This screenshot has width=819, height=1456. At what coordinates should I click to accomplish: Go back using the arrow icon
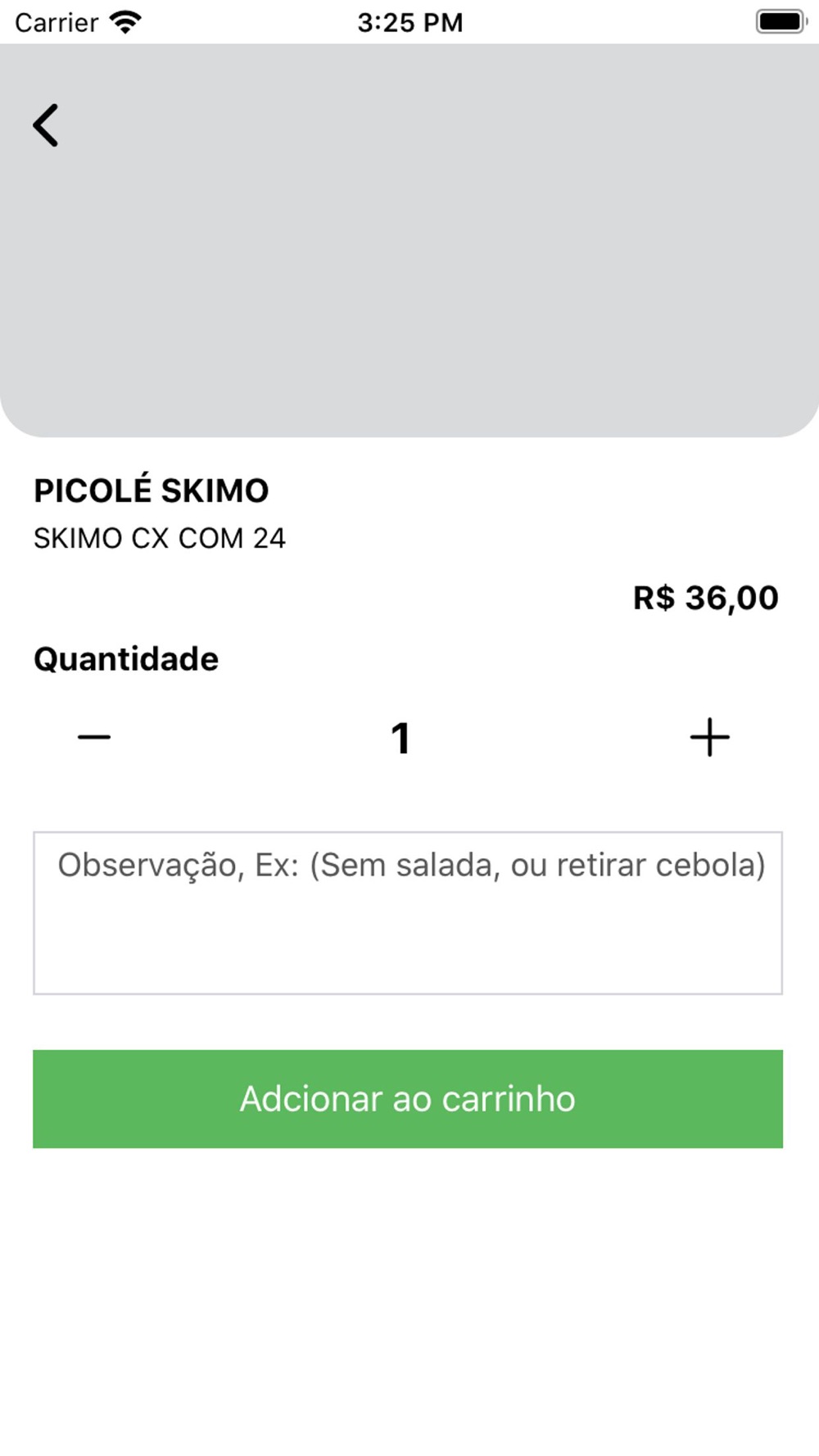point(46,125)
